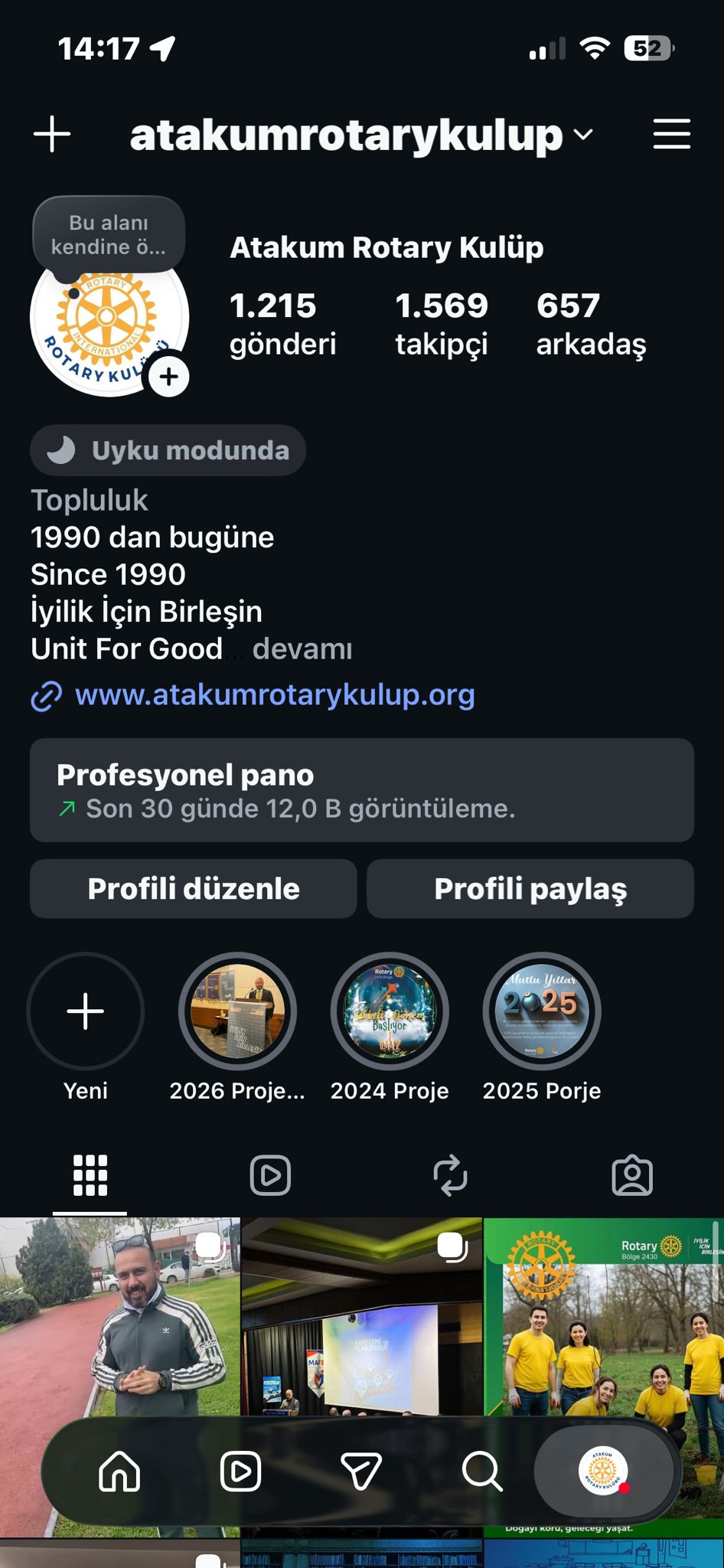The height and width of the screenshot is (1568, 724).
Task: Switch to the Reels tab in profile
Action: point(270,1175)
